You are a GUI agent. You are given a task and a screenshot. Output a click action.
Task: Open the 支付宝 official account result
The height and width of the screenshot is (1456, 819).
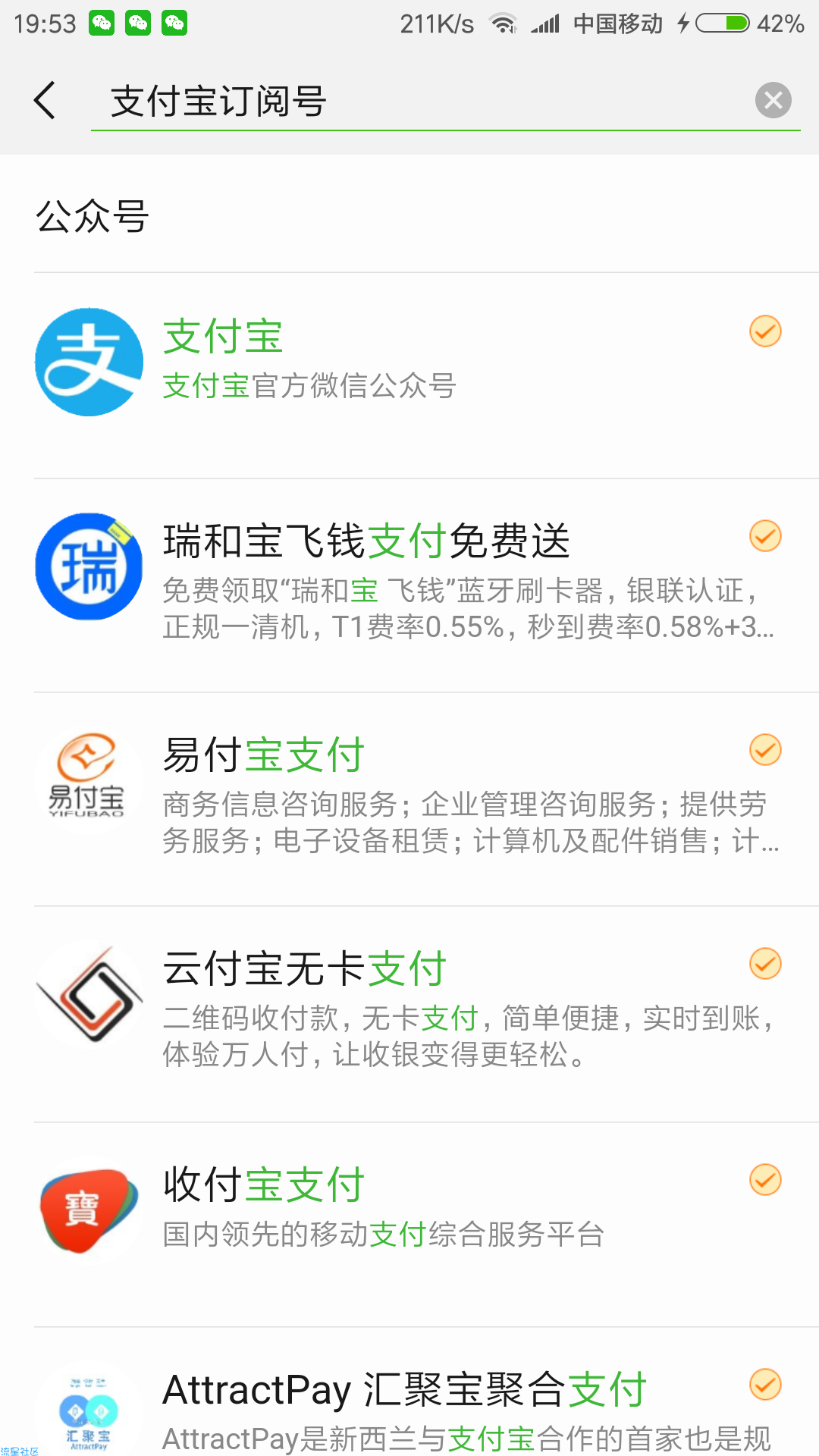coord(409,375)
